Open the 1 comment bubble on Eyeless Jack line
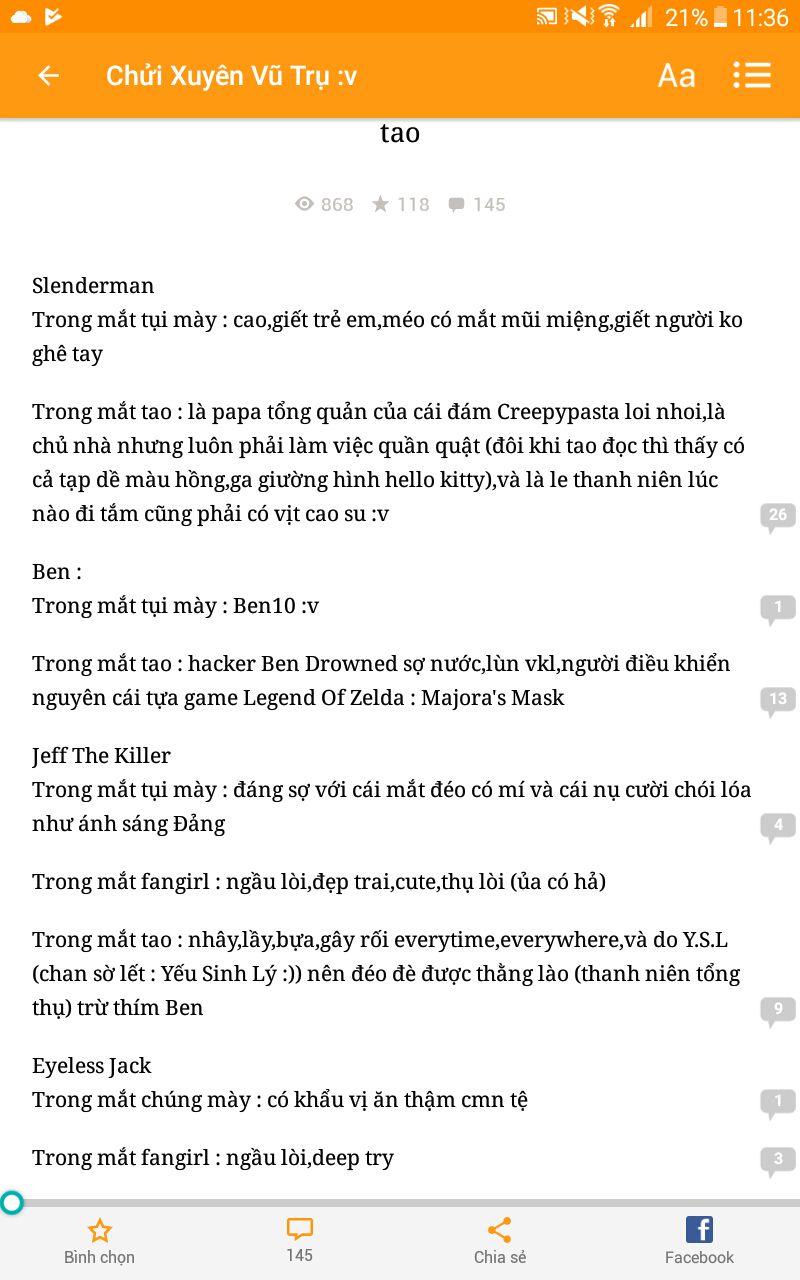The height and width of the screenshot is (1280, 800). 778,1104
